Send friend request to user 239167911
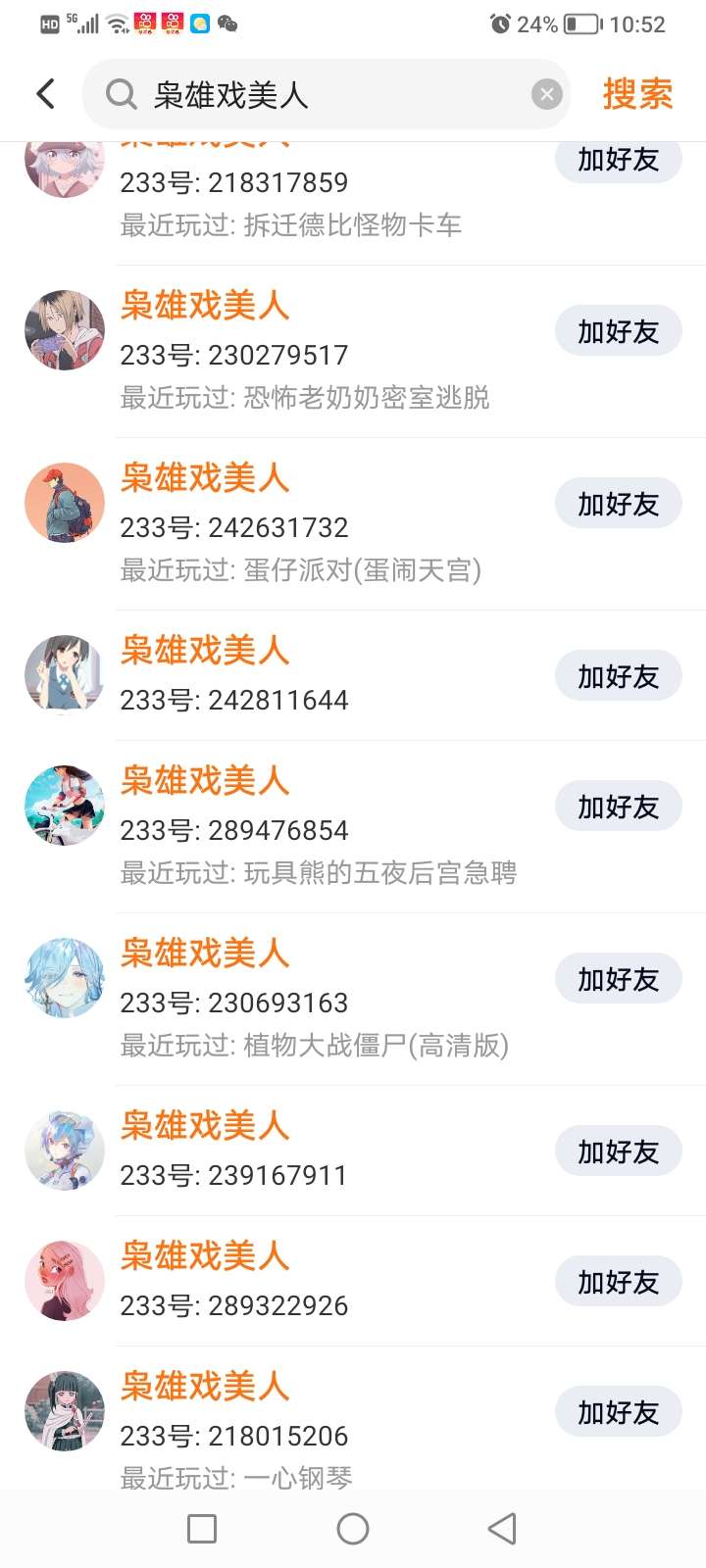The image size is (706, 1568). point(618,1152)
